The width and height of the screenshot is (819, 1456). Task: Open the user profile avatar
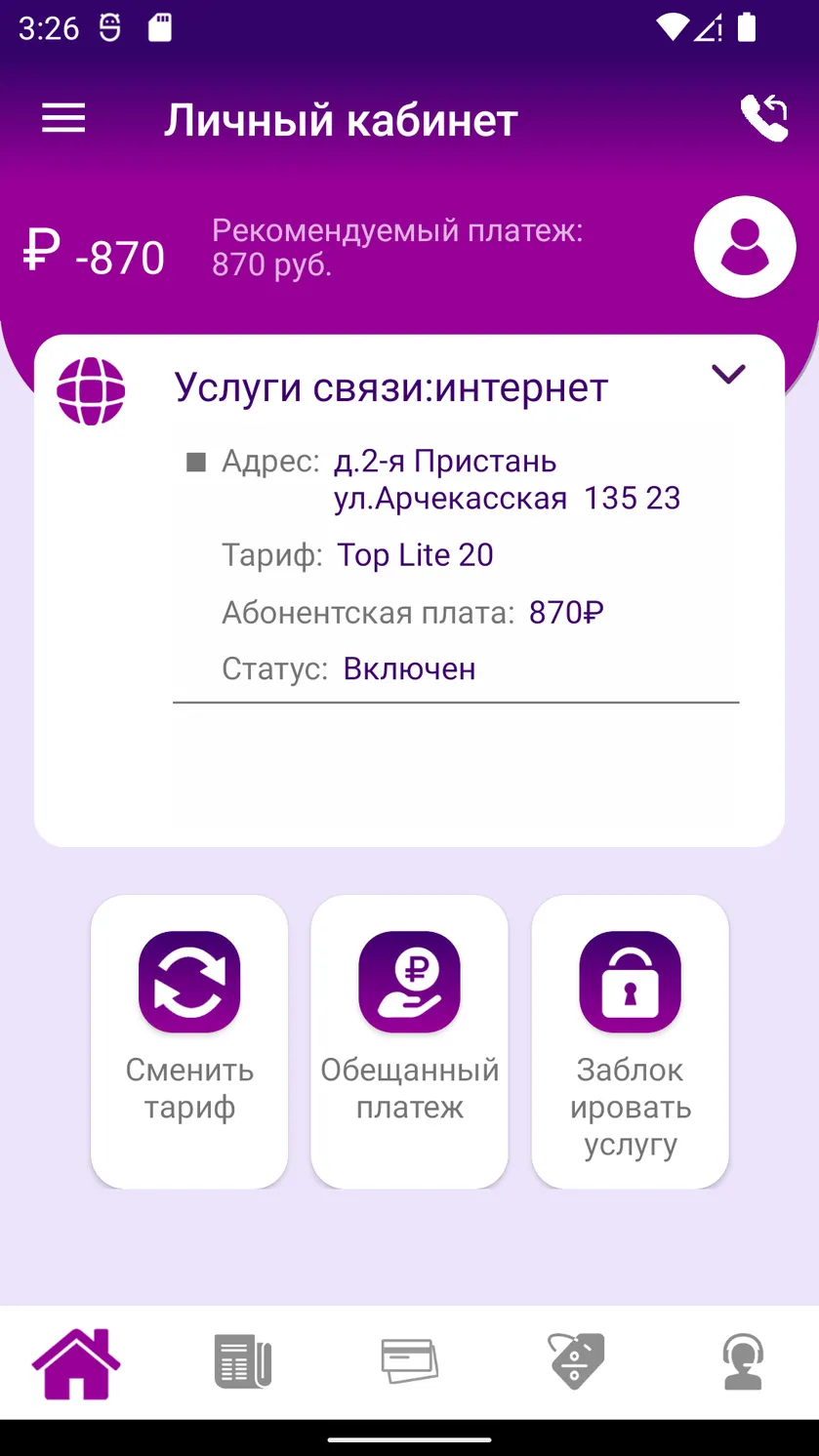click(745, 247)
